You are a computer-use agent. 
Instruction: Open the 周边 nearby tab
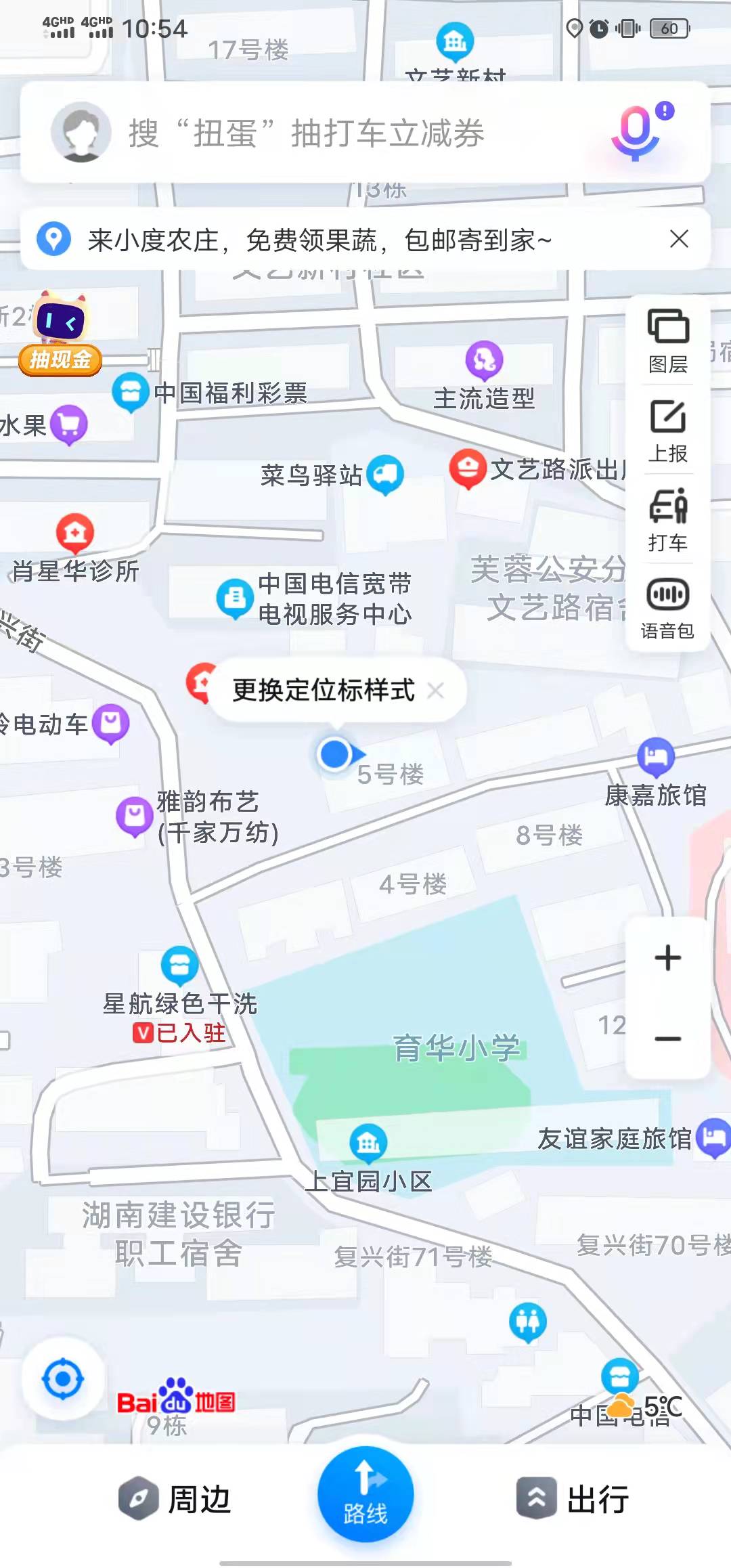176,1499
